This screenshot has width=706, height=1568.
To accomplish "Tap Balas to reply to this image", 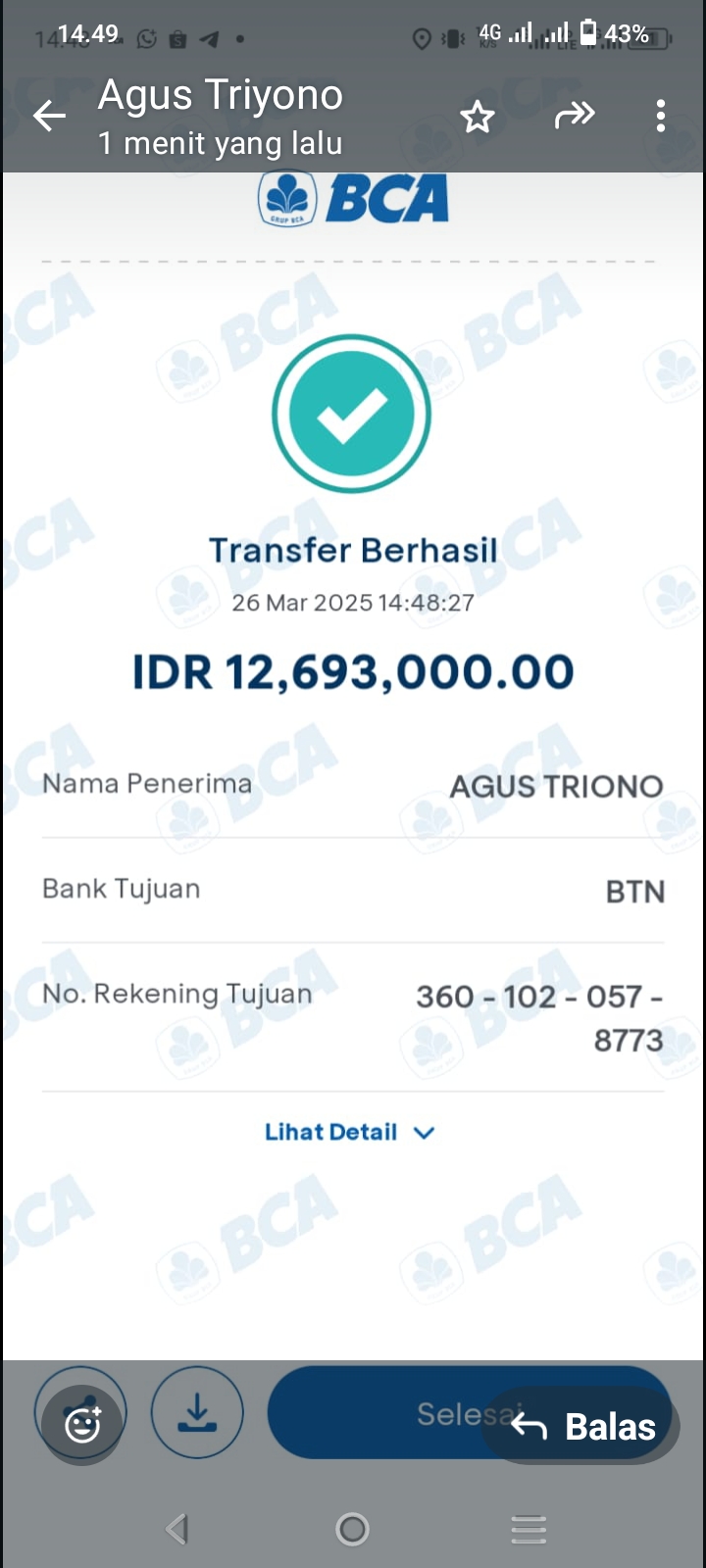I will [x=584, y=1426].
